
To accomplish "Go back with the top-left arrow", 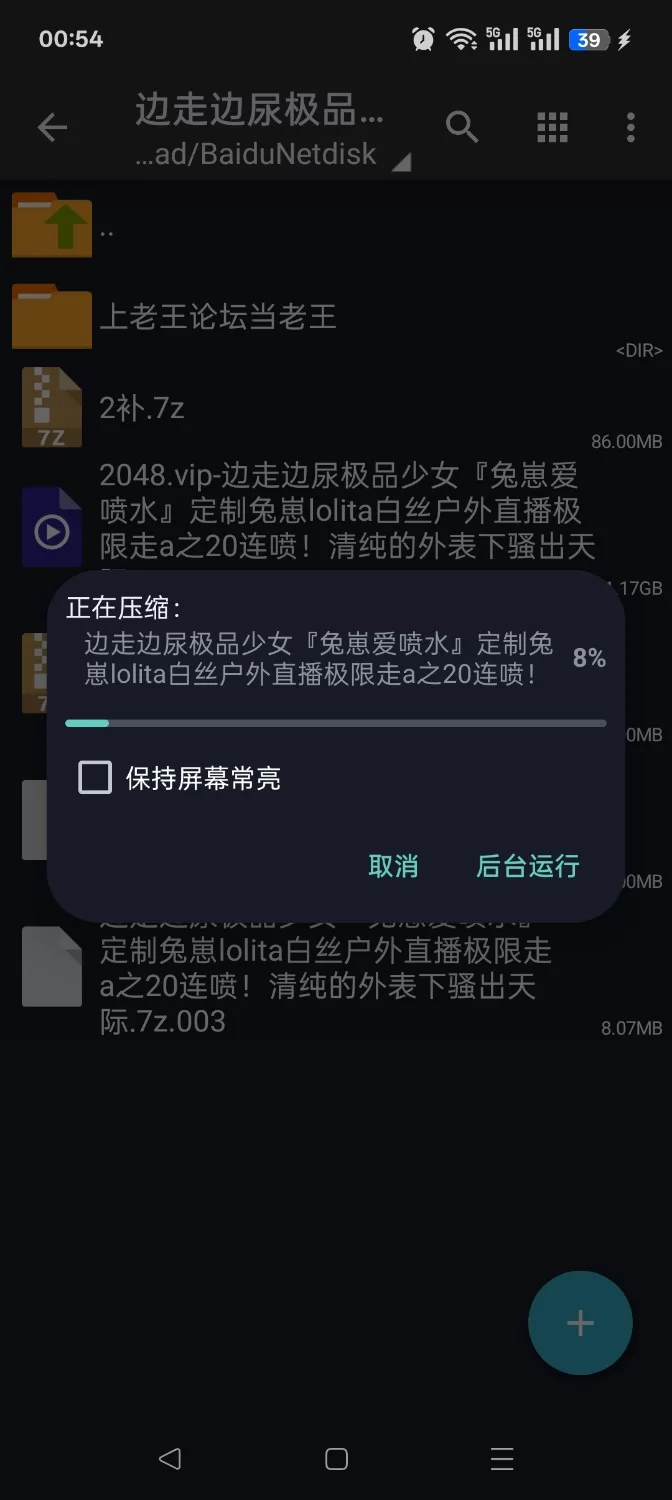I will click(52, 128).
